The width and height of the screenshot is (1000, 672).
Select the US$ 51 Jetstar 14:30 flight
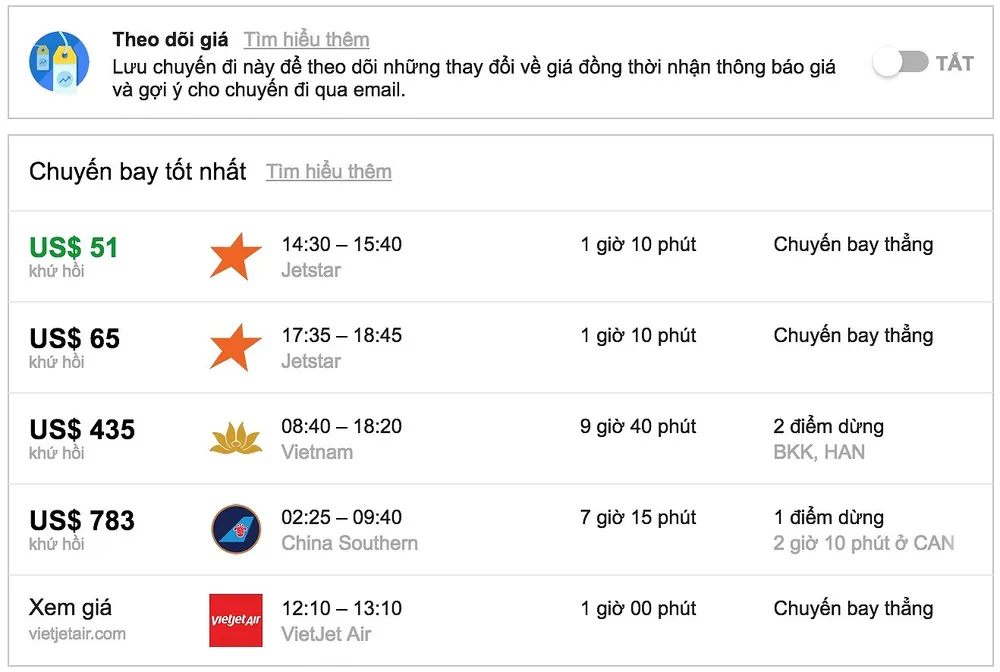pyautogui.click(x=500, y=256)
